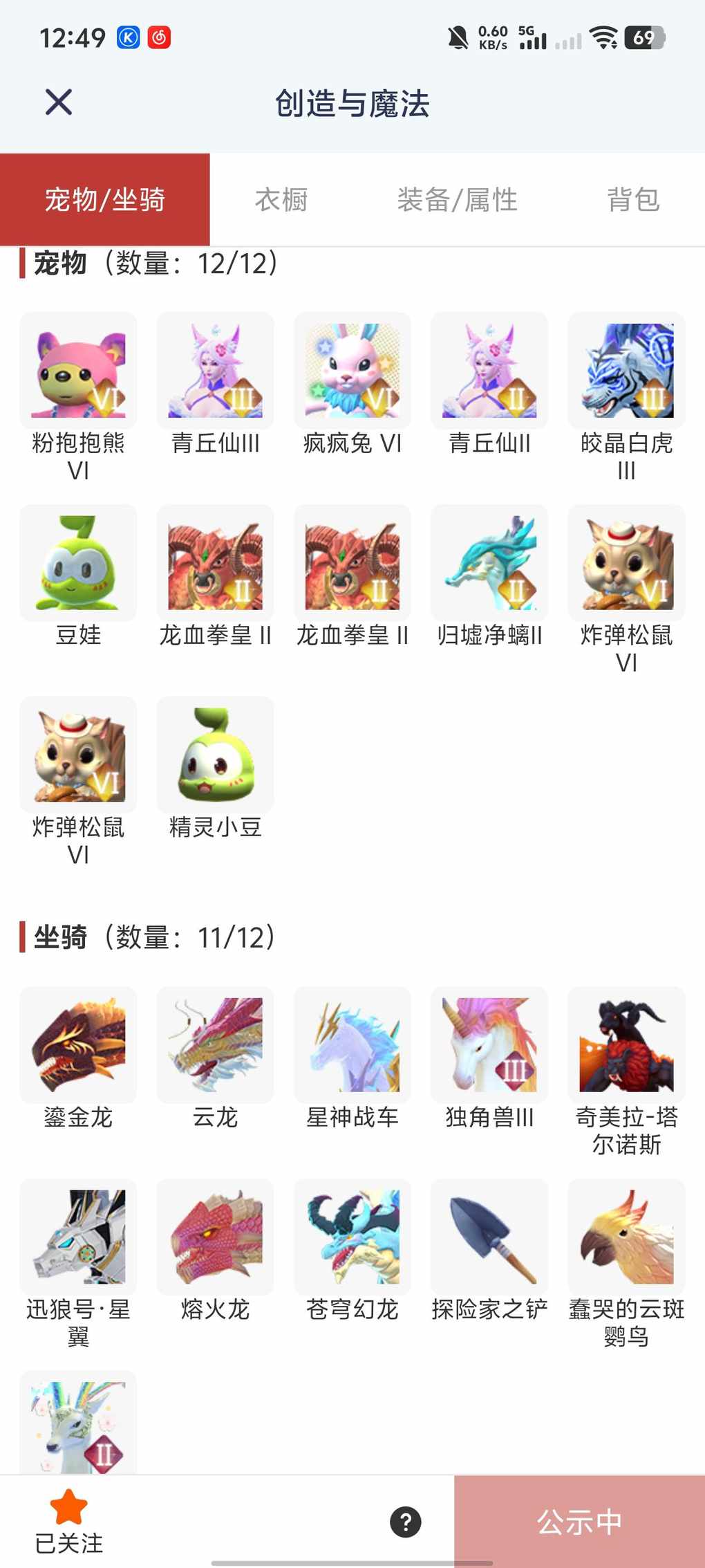Check the 皎晶白虎 III pet
705x1568 pixels.
[626, 371]
